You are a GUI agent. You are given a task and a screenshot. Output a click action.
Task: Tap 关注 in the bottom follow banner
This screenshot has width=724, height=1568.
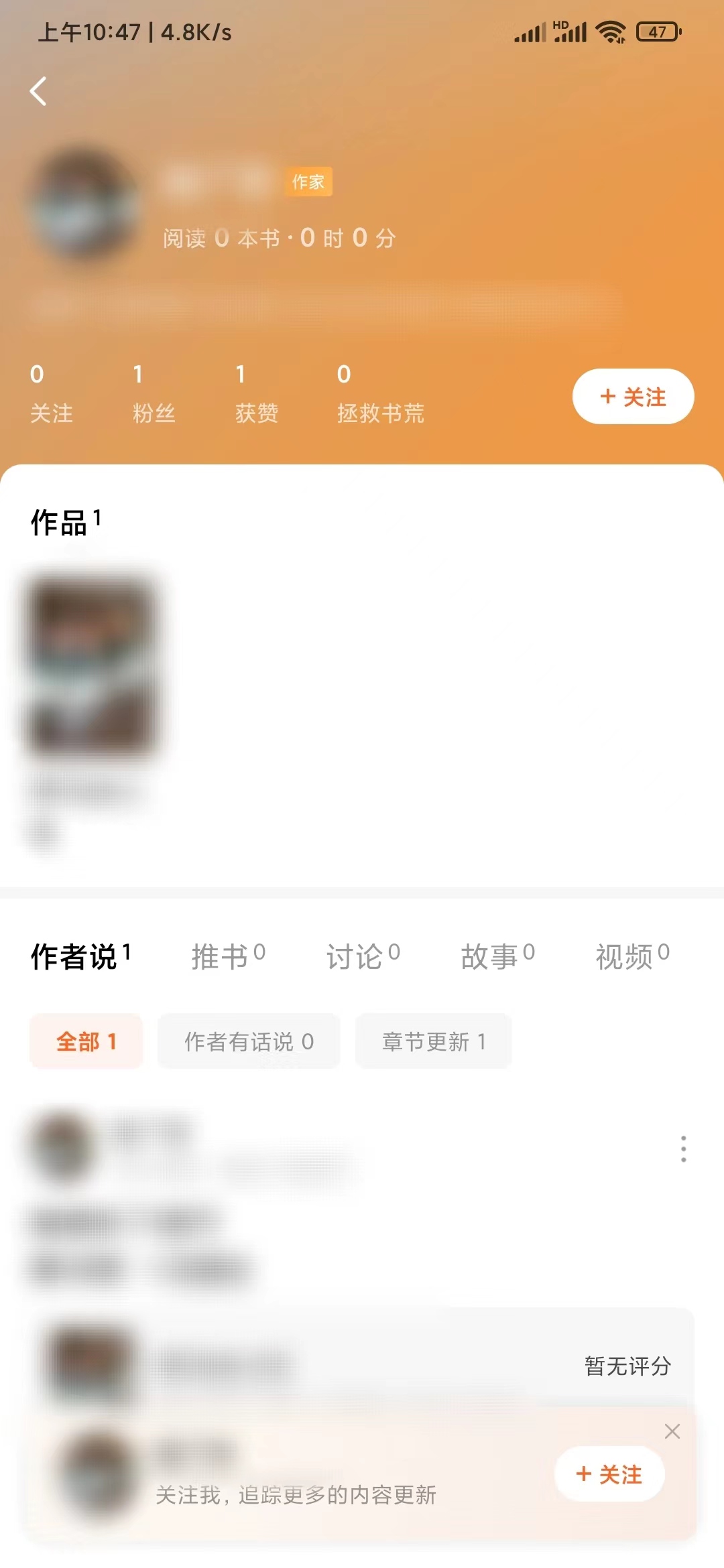tap(609, 1474)
